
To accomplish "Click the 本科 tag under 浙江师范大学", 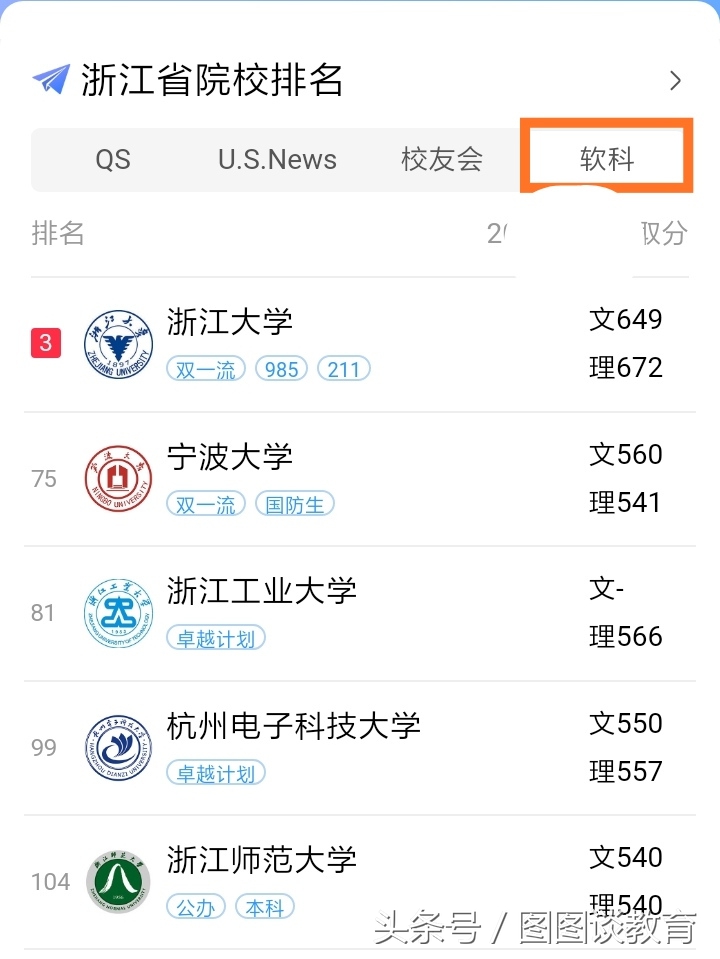I will [264, 906].
